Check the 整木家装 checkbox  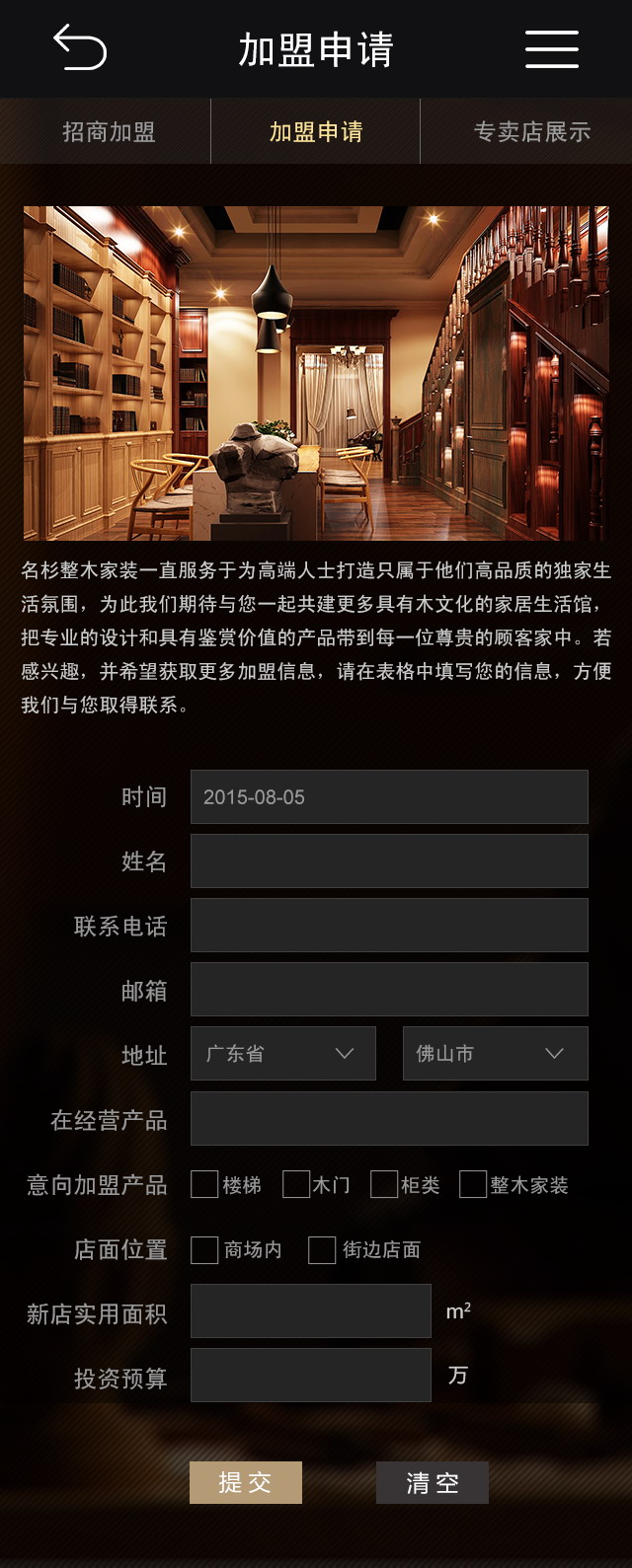pos(473,1184)
